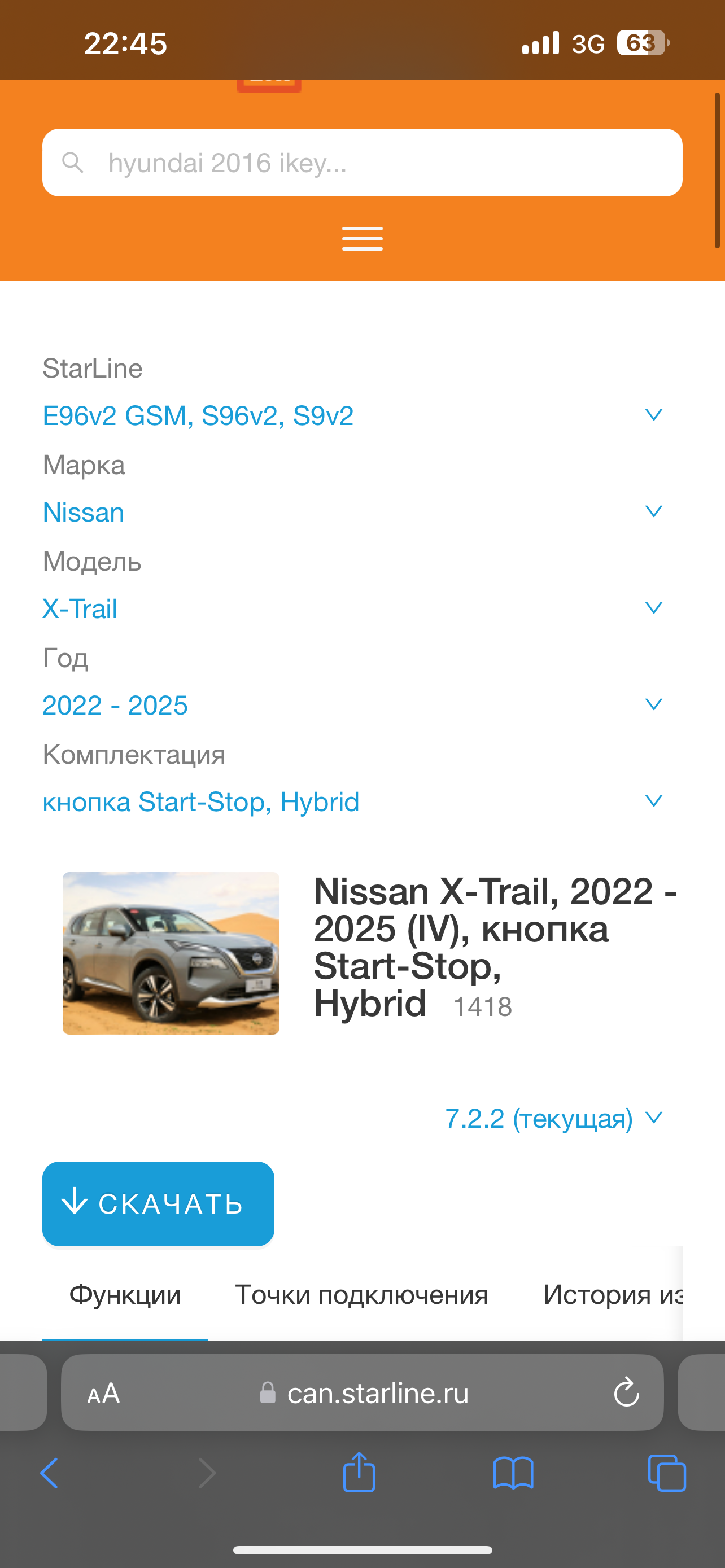725x1568 pixels.
Task: Show open Safari tabs
Action: (x=667, y=1473)
